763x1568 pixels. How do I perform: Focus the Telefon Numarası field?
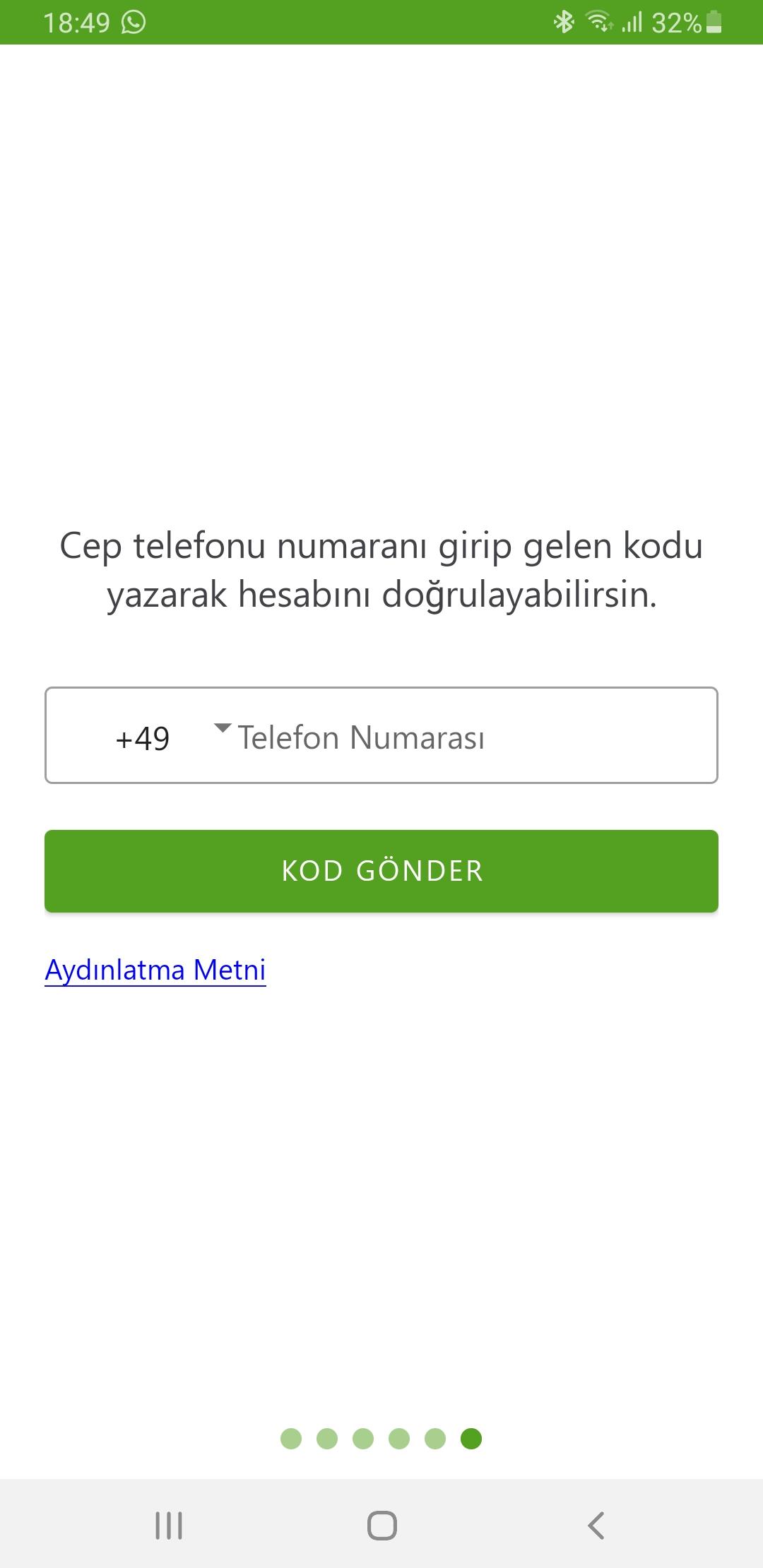pos(474,737)
